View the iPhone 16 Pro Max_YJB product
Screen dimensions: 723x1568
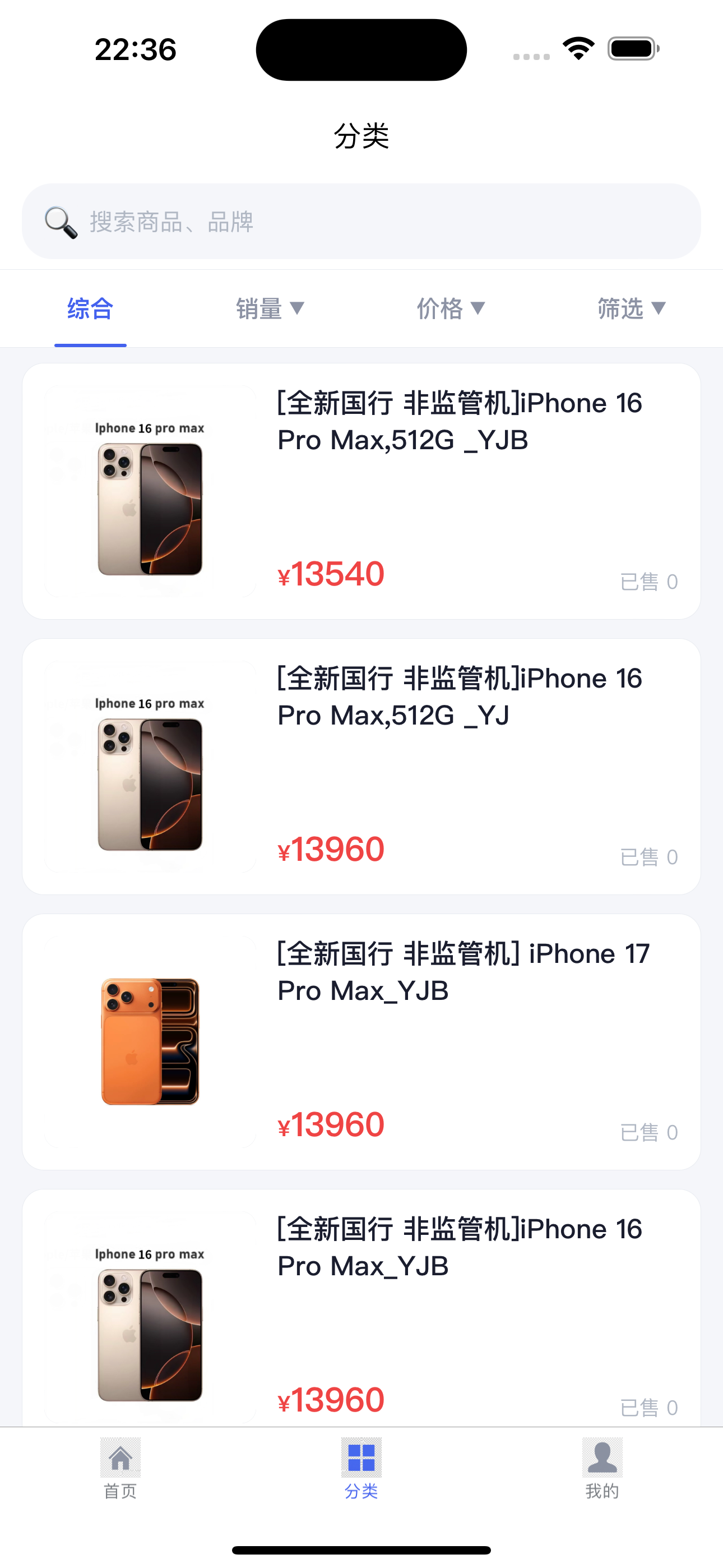[361, 1309]
